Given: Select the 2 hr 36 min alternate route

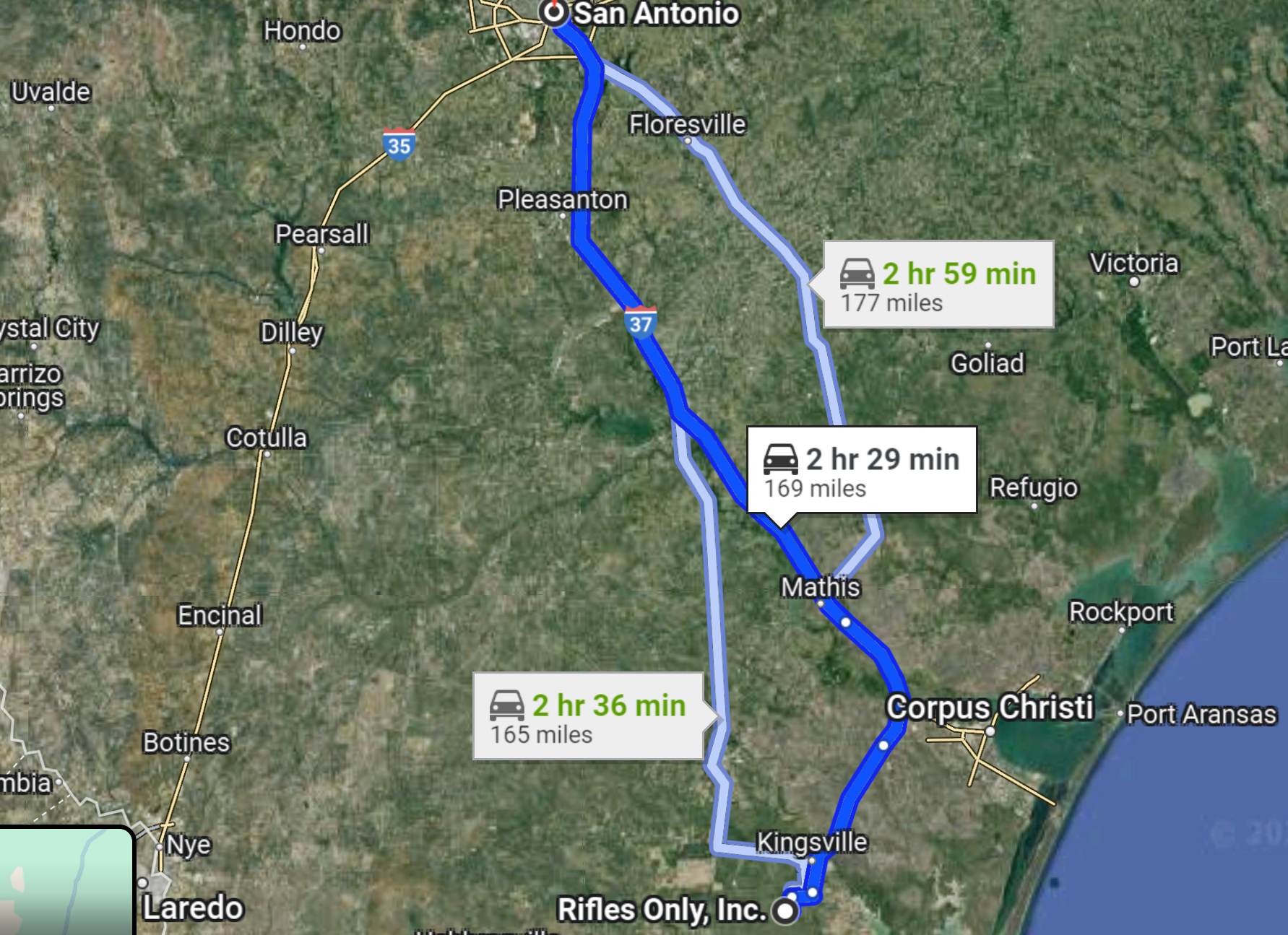Looking at the screenshot, I should 588,717.
